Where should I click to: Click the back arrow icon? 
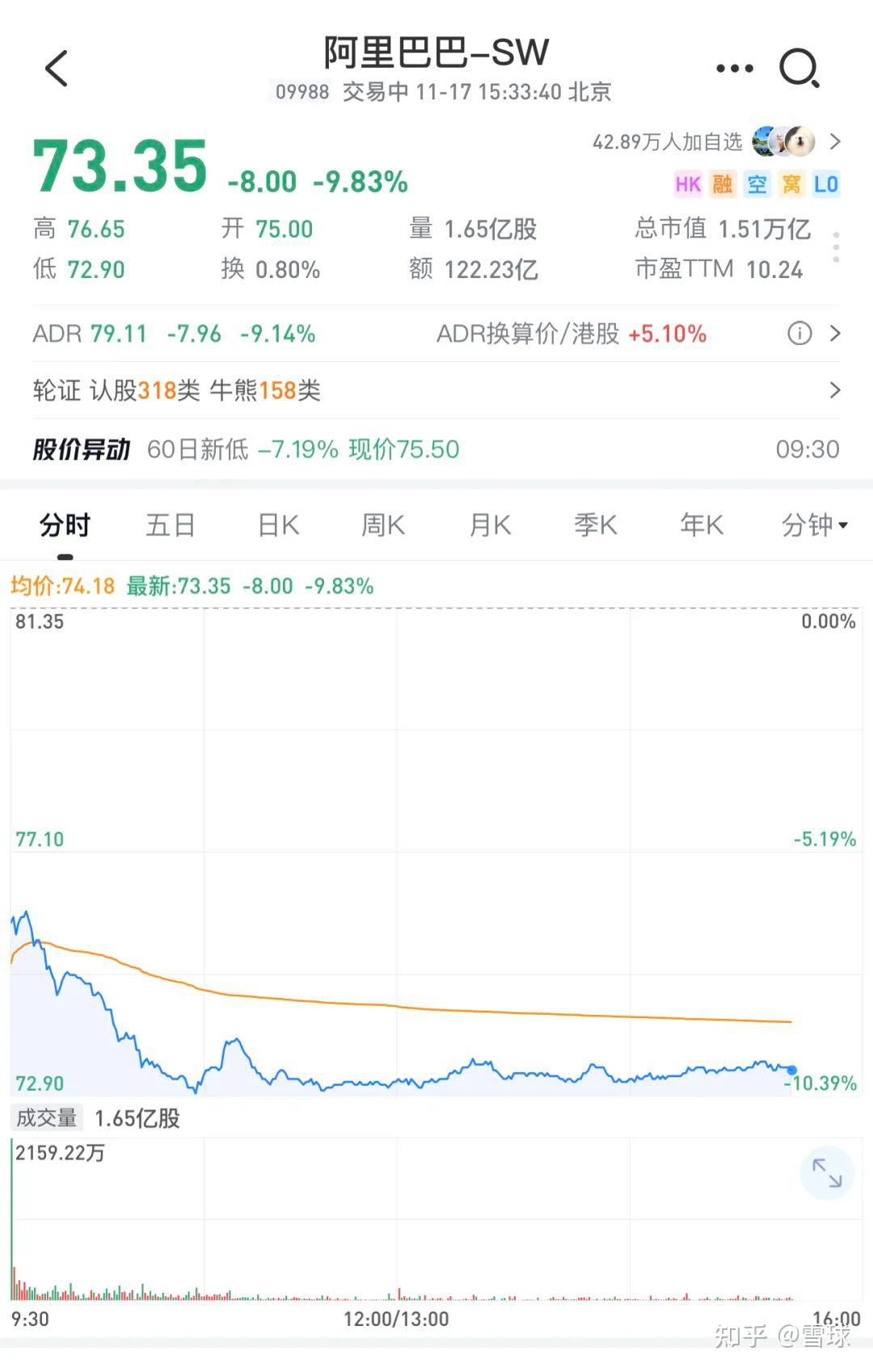tap(57, 68)
